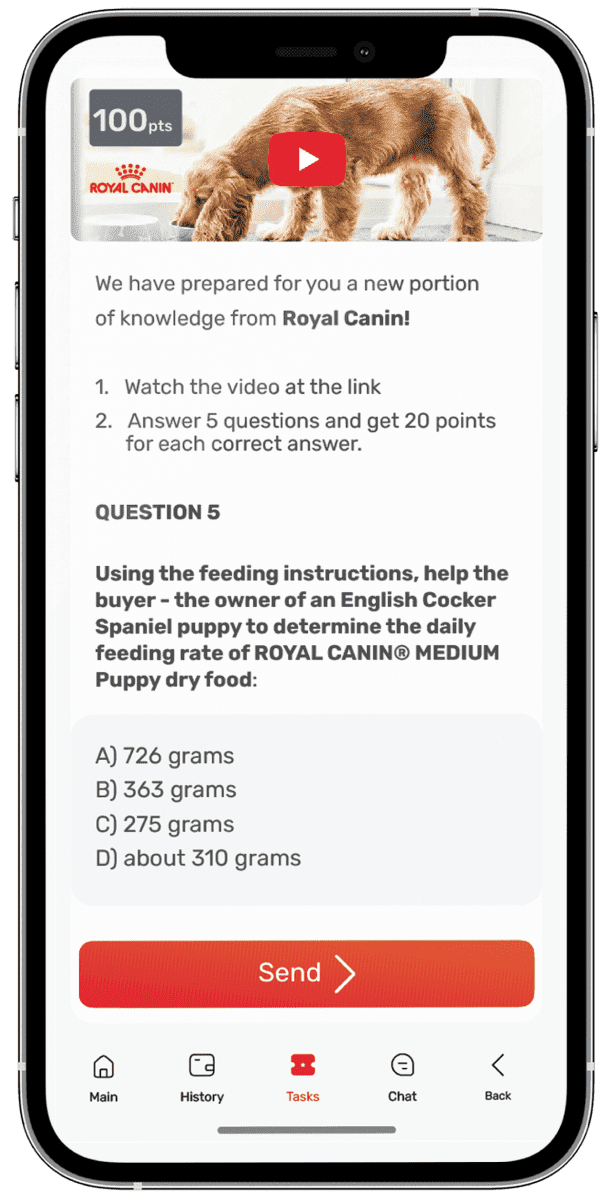Open the History tab
Image resolution: width=603 pixels, height=1197 pixels.
click(202, 1077)
